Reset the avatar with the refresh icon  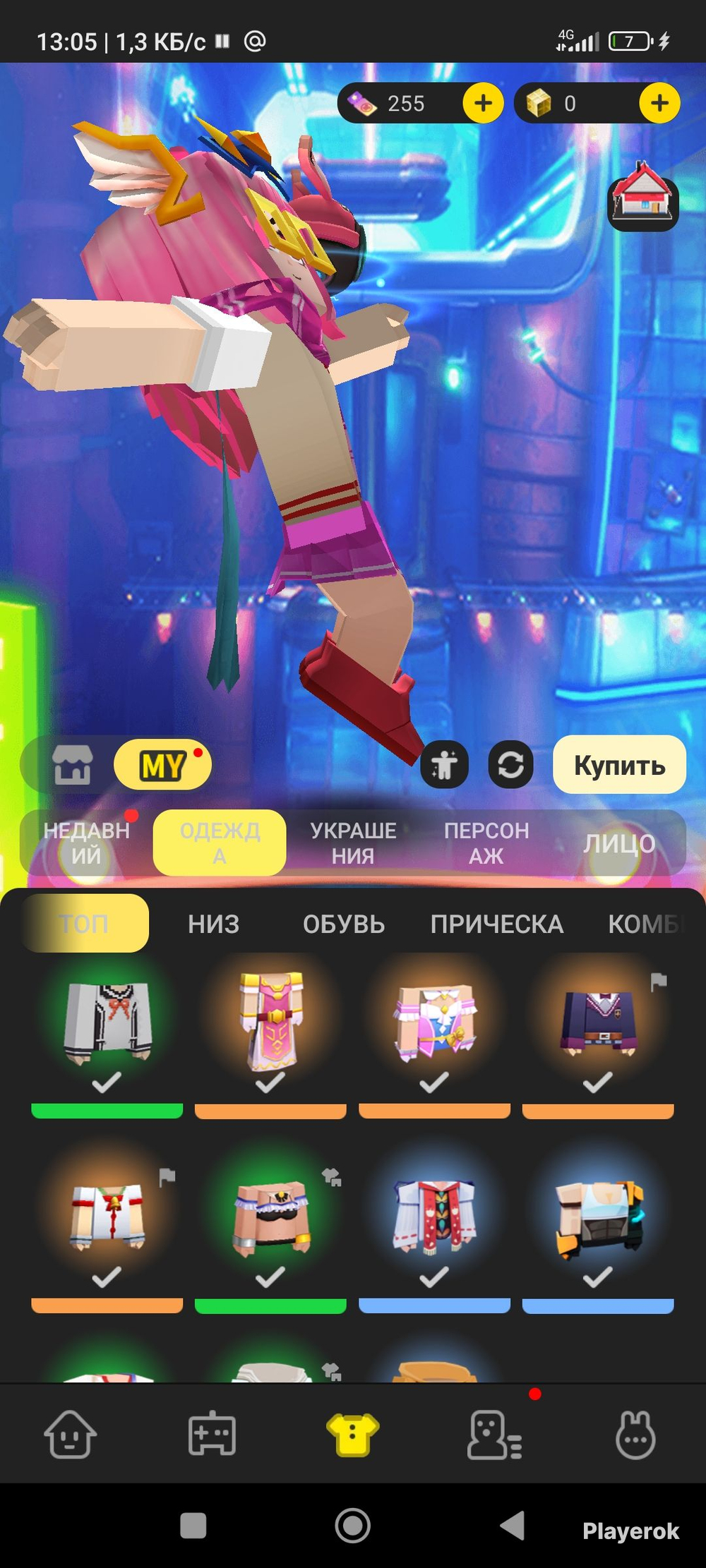(x=510, y=765)
